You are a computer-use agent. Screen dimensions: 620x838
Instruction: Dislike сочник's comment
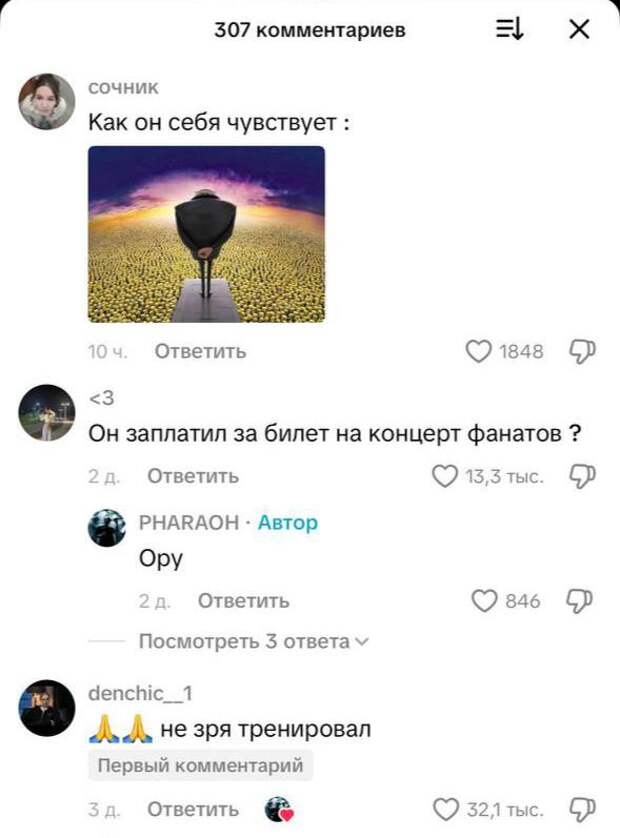tap(582, 351)
